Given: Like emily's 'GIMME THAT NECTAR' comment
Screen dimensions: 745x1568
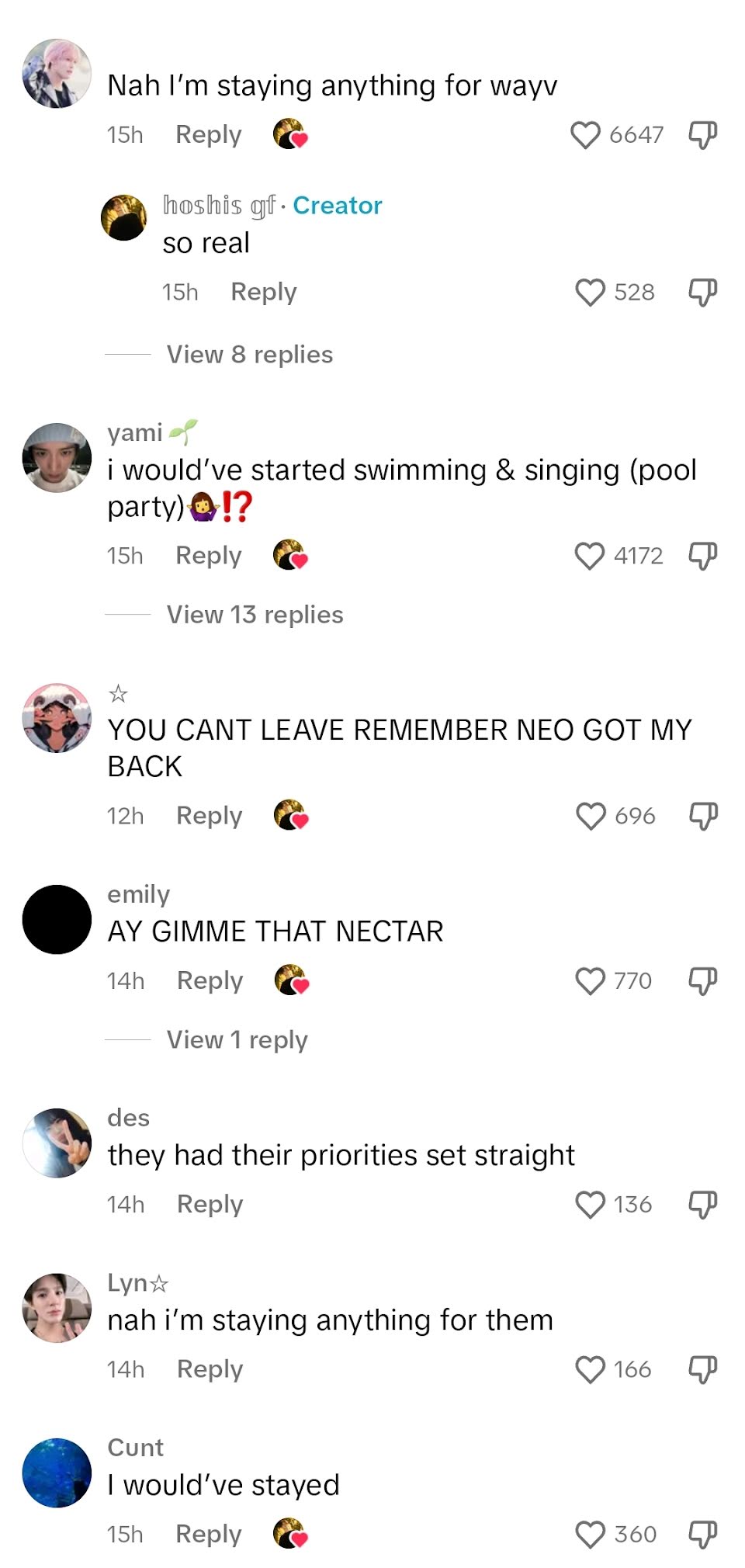Looking at the screenshot, I should (590, 981).
